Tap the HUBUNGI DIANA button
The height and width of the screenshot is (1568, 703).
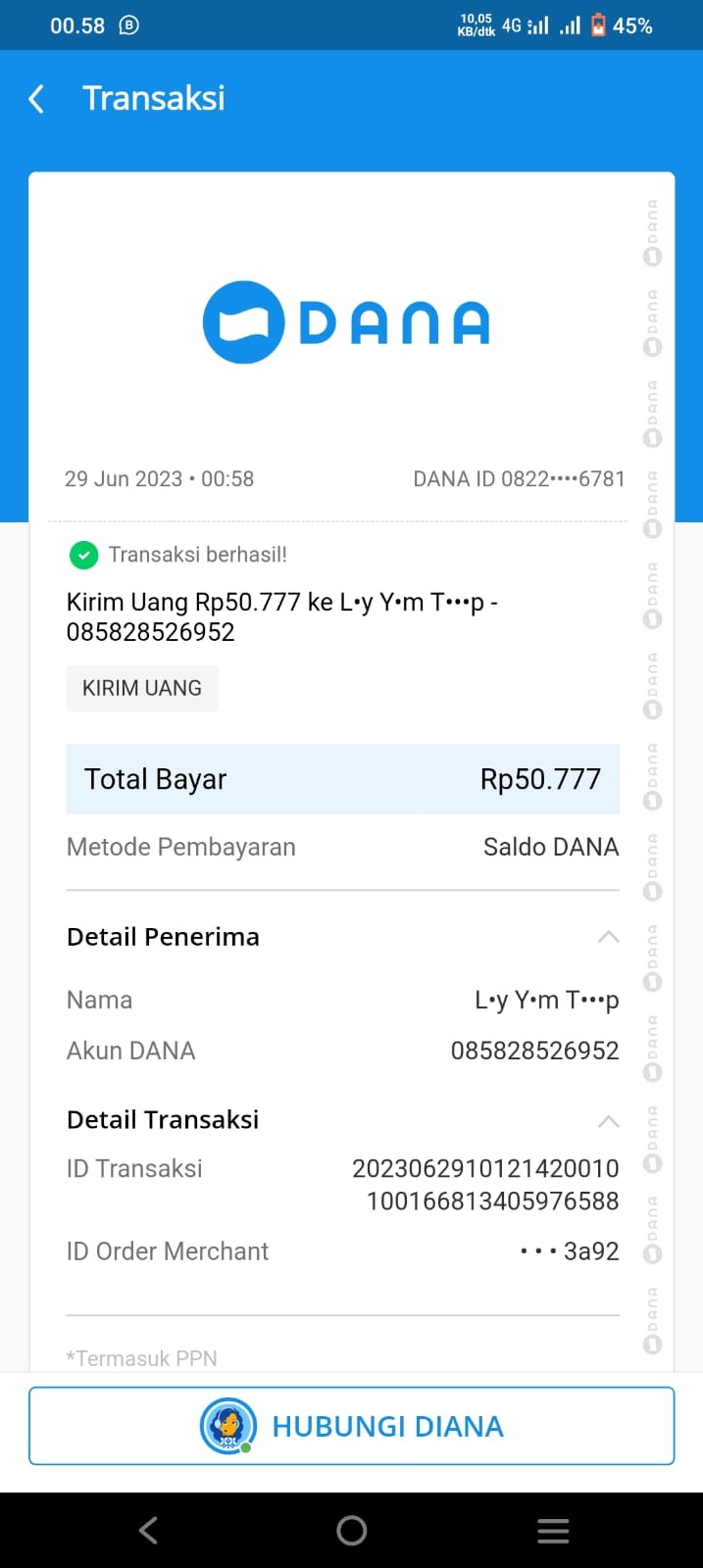click(x=351, y=1426)
